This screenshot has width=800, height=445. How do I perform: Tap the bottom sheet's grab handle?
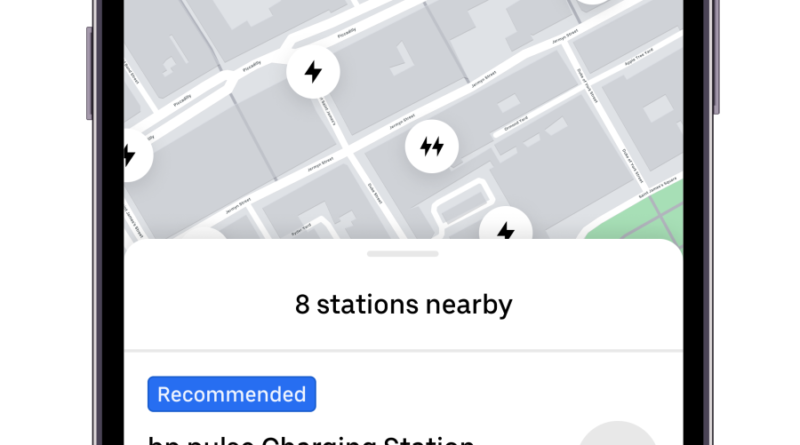403,254
